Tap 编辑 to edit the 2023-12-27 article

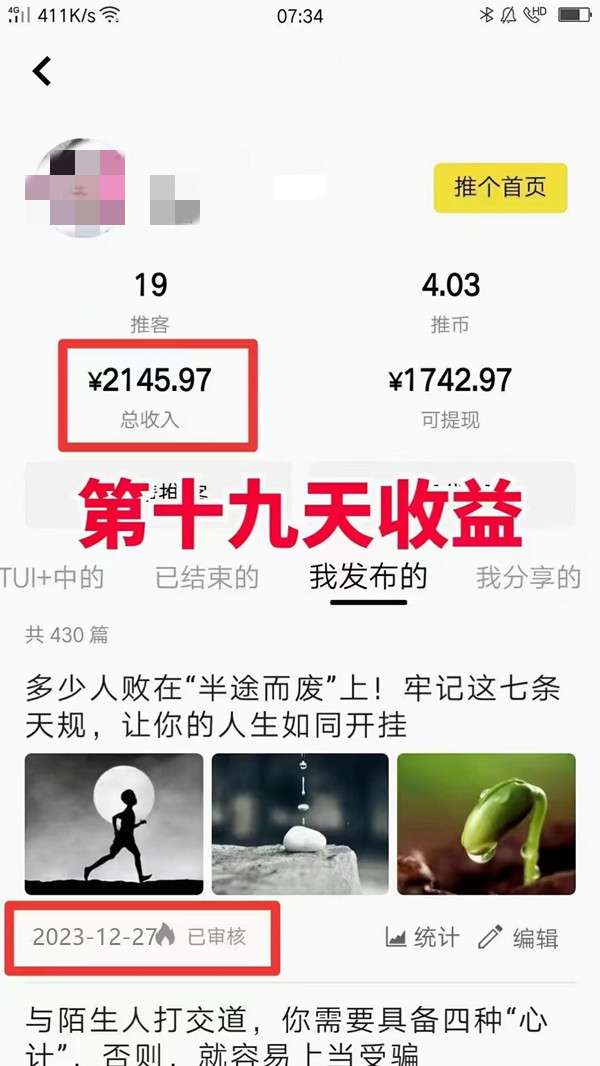coord(518,938)
